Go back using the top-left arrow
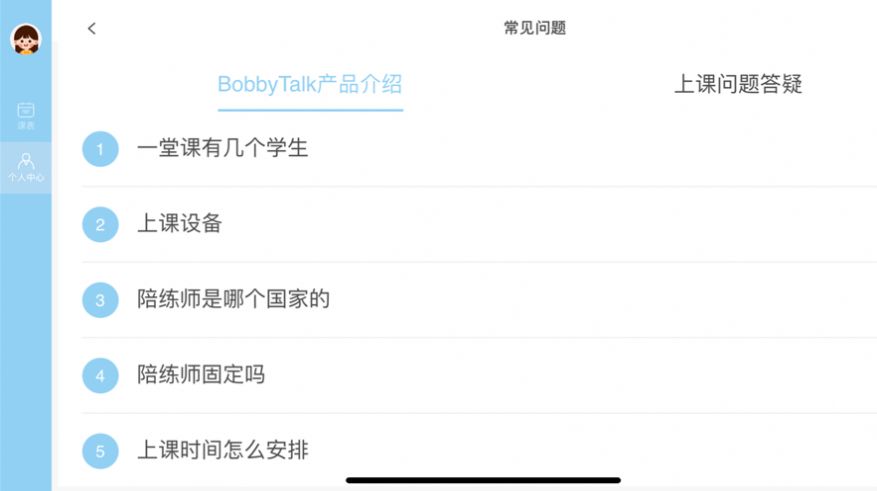 pos(92,28)
